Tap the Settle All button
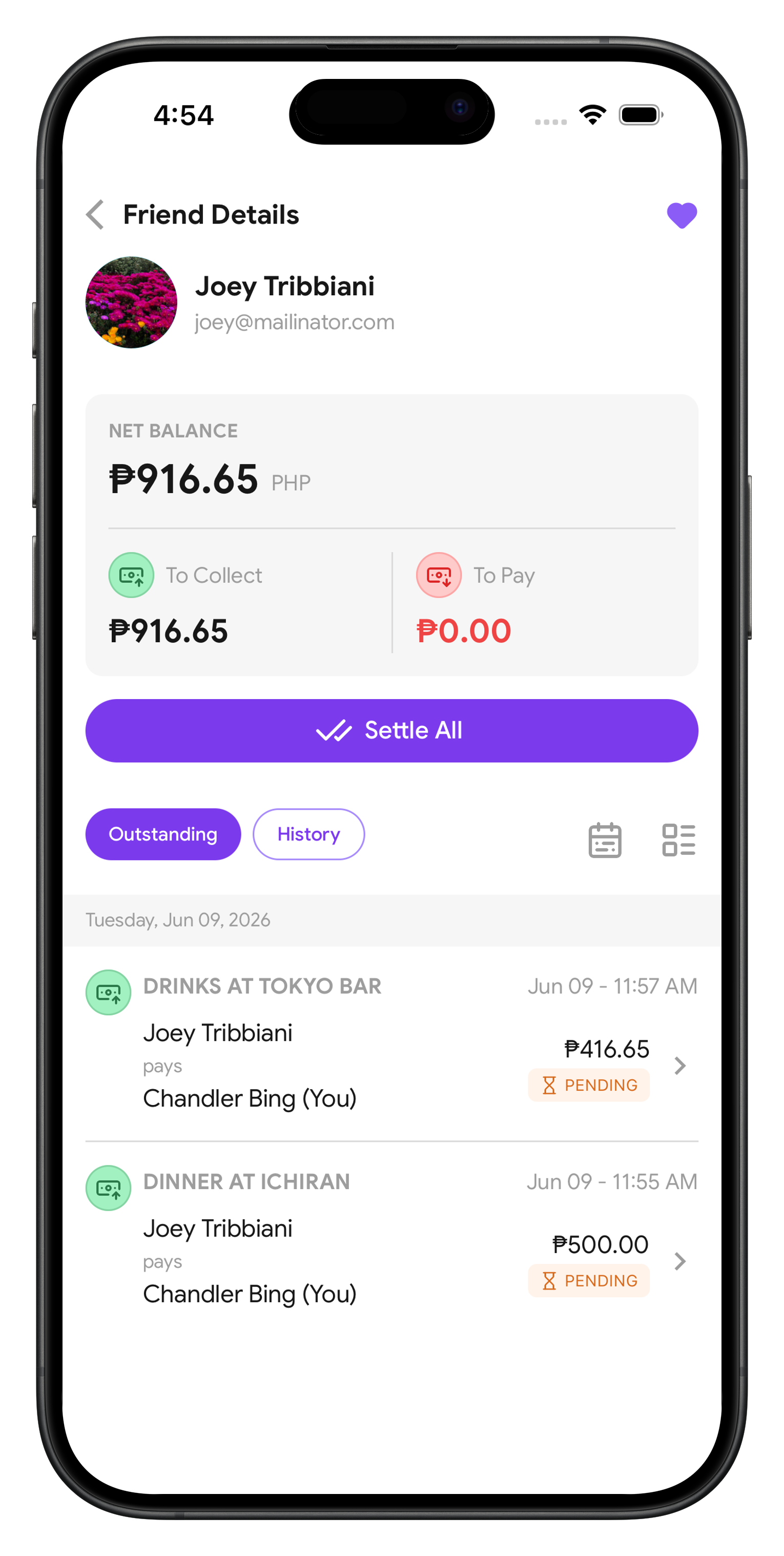Screen dimensions: 784x1556 [x=391, y=730]
